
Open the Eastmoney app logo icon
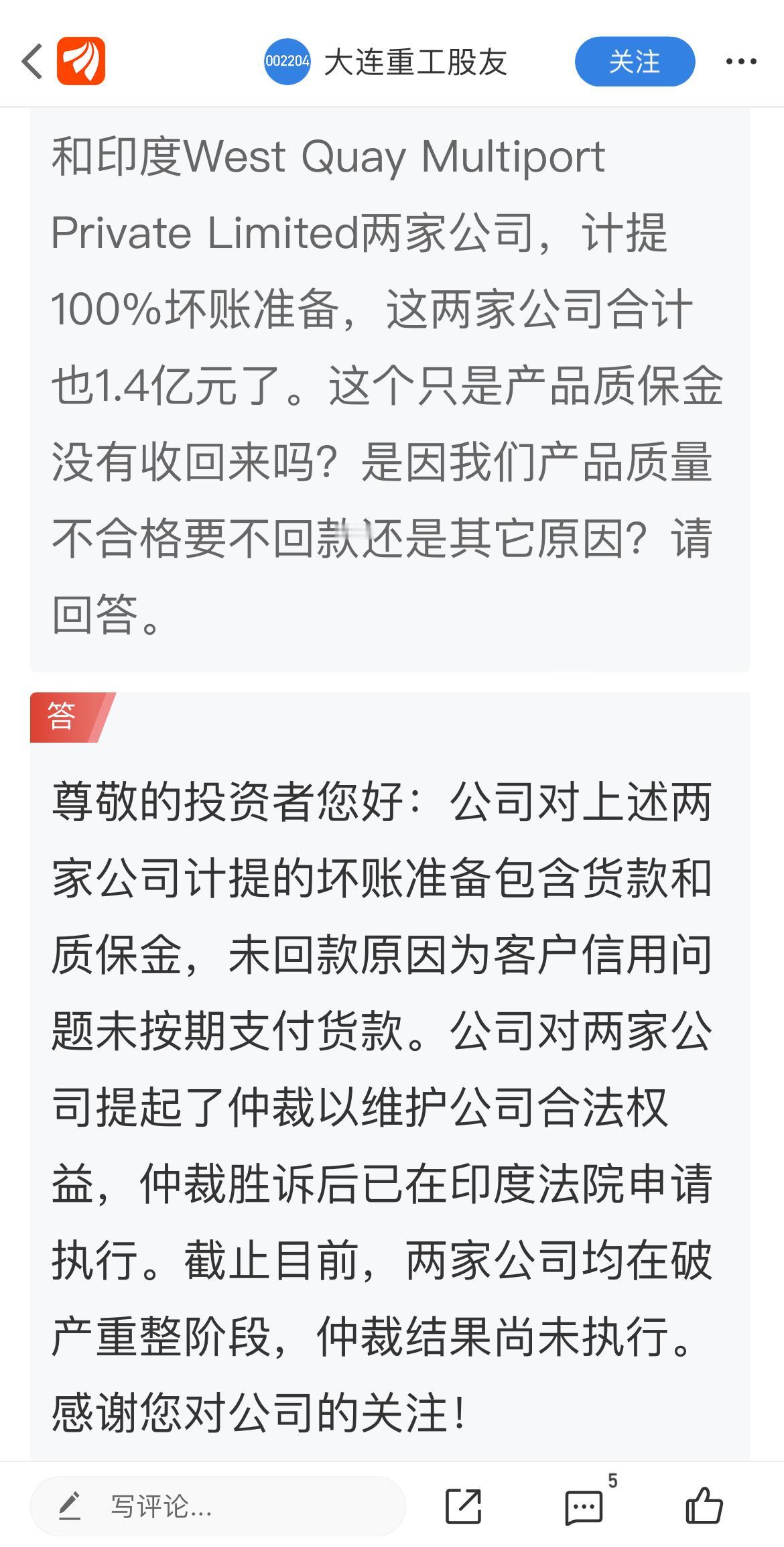(80, 62)
